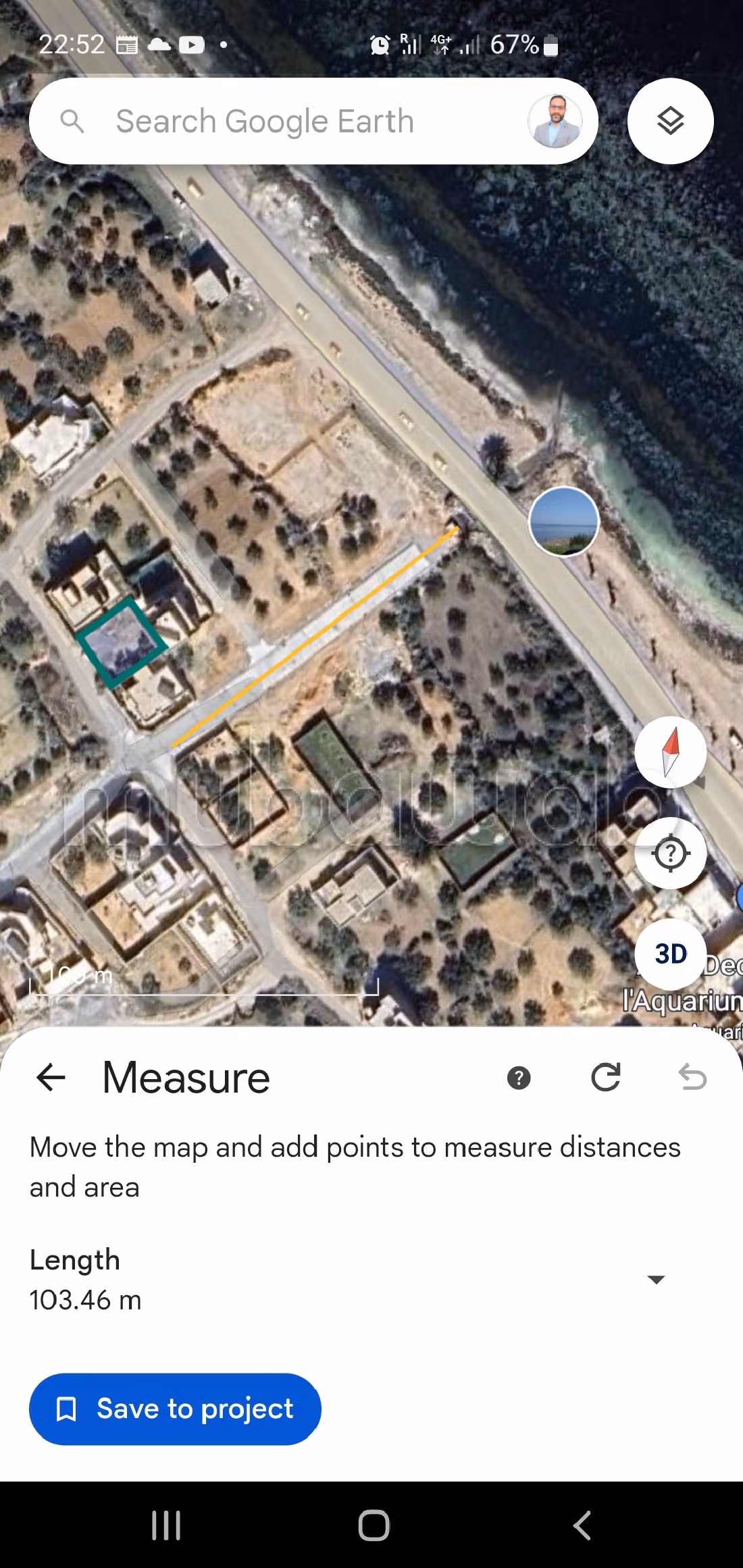
Task: Expand the Length units dropdown
Action: 656,1279
